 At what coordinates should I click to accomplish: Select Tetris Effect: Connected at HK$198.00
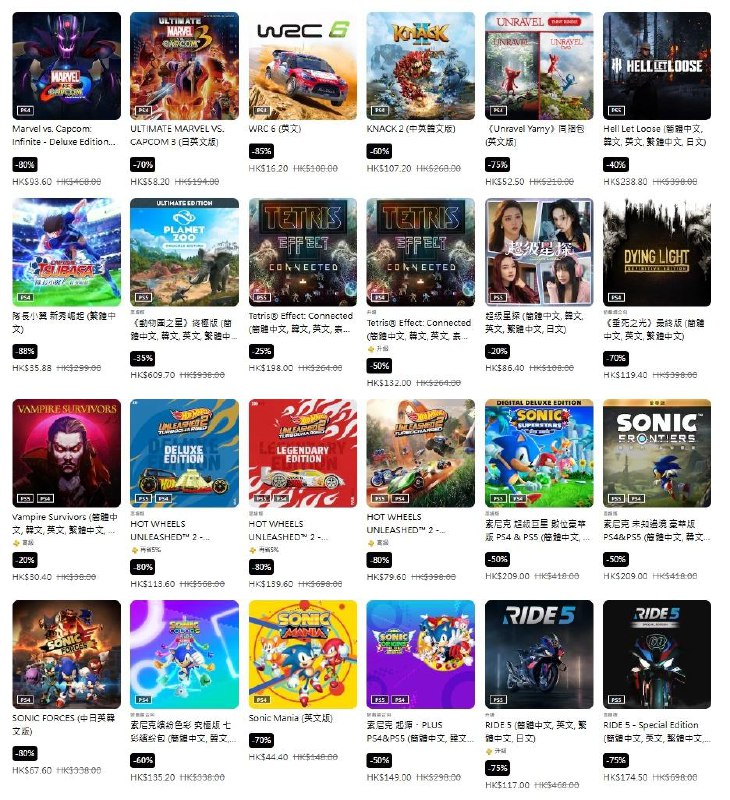click(x=302, y=252)
